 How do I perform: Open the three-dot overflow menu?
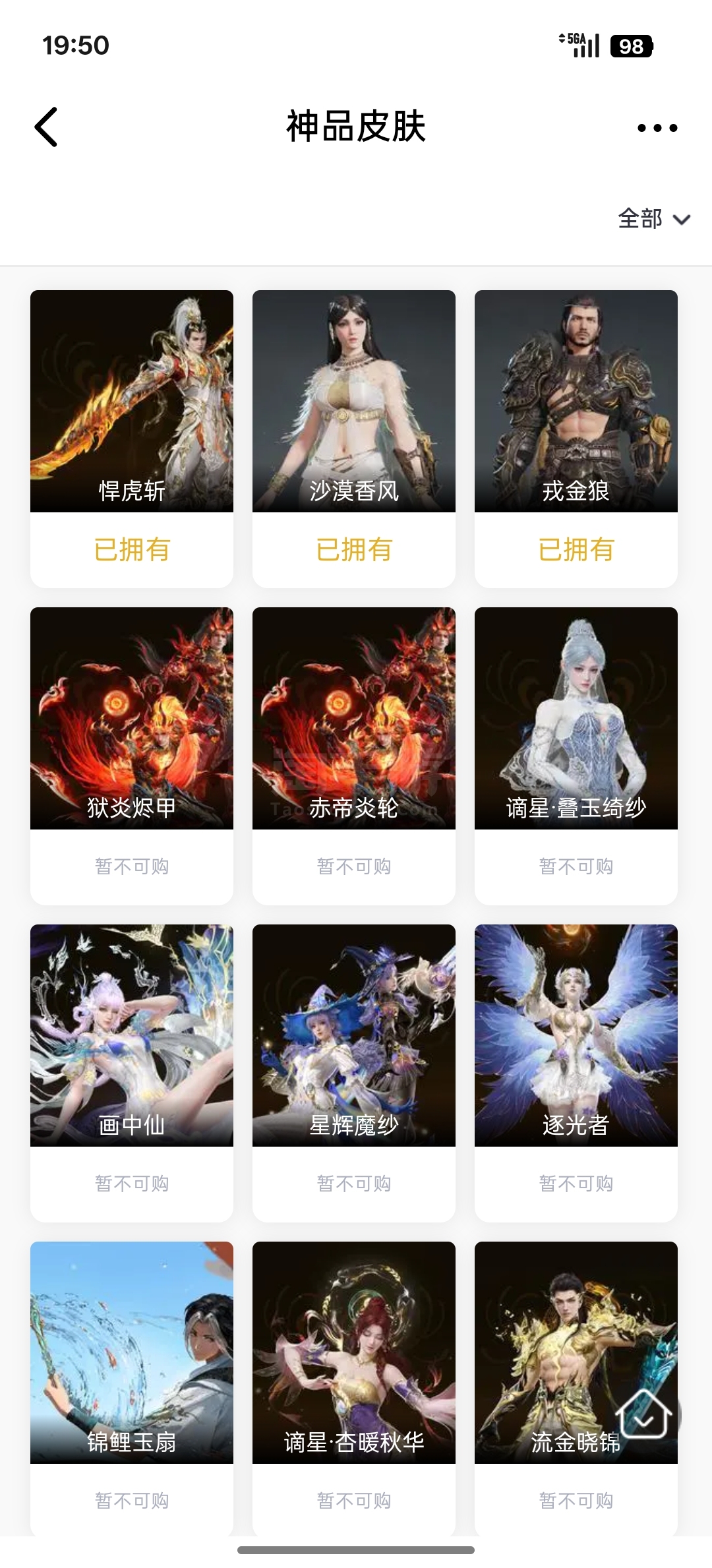[657, 128]
